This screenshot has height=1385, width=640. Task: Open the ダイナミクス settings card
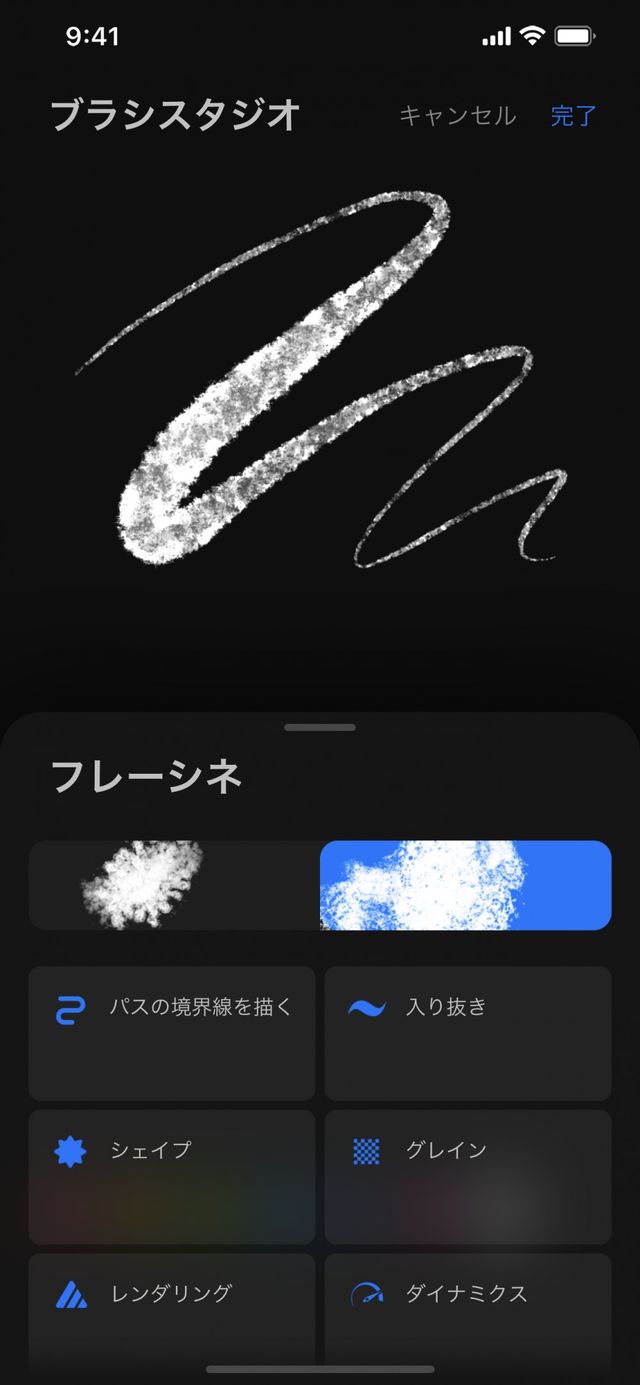pos(467,1310)
